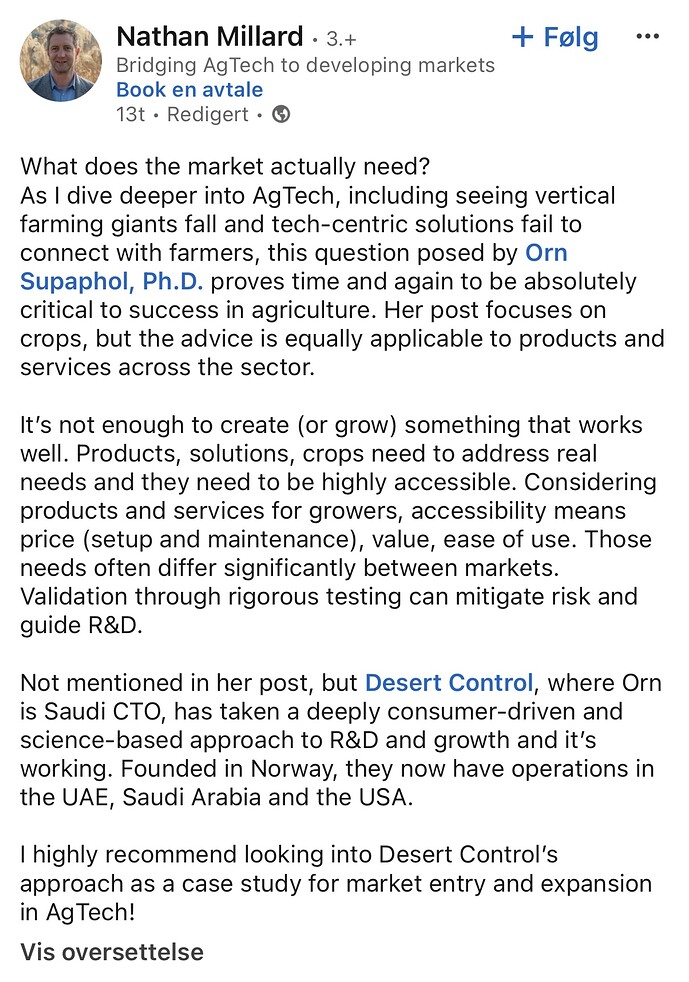
Task: Follow Nathan Millard with the Følg button
Action: coord(555,38)
